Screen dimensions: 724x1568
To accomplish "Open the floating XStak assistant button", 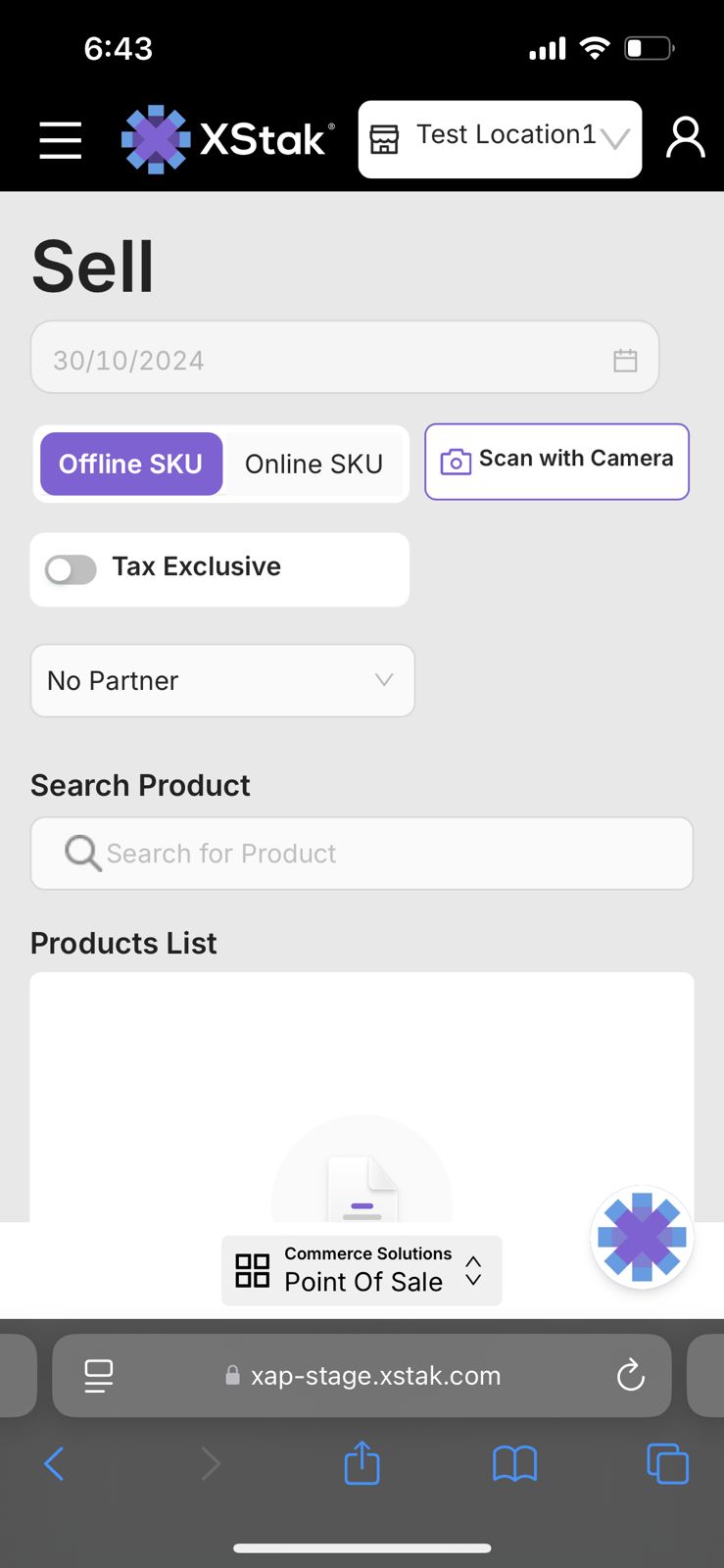I will (x=642, y=1237).
